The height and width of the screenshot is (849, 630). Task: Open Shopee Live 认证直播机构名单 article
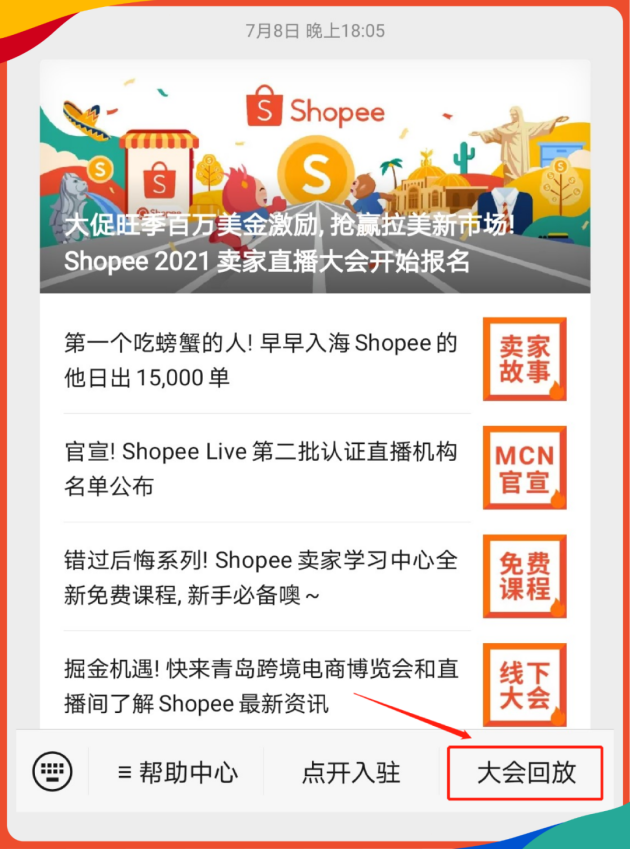click(261, 469)
